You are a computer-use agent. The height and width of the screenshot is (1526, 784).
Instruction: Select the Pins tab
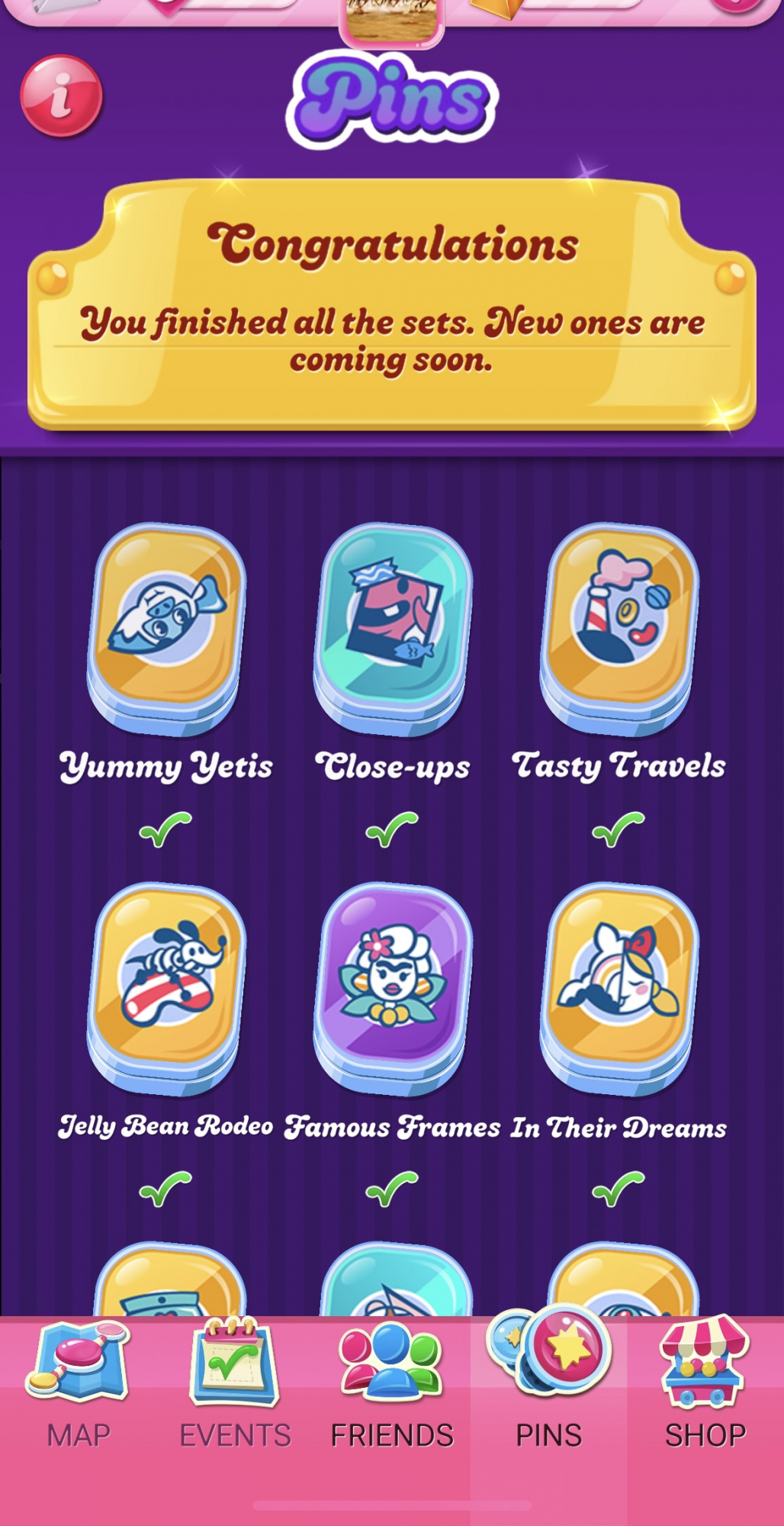click(x=549, y=1385)
